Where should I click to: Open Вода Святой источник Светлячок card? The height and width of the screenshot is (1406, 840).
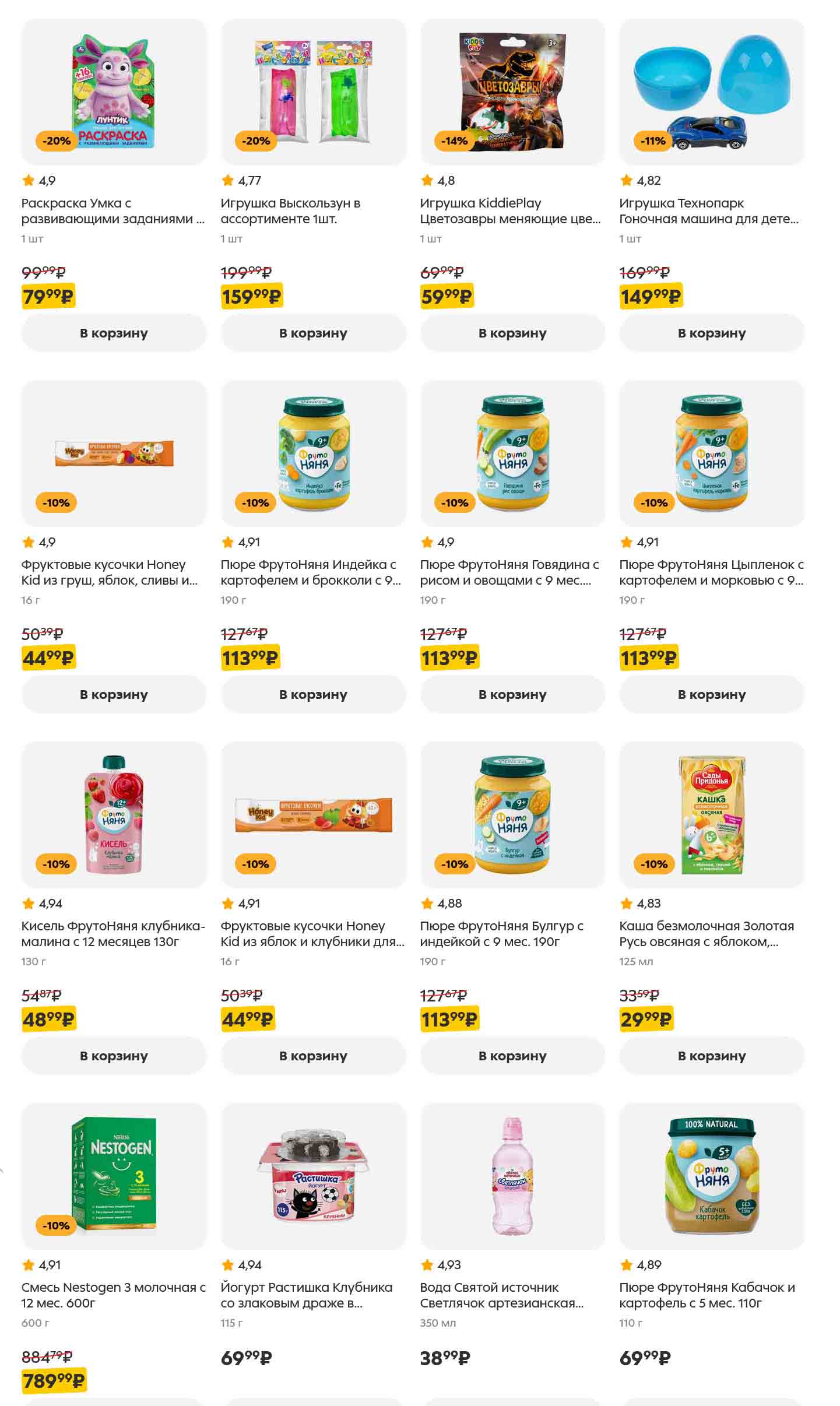click(x=501, y=1295)
